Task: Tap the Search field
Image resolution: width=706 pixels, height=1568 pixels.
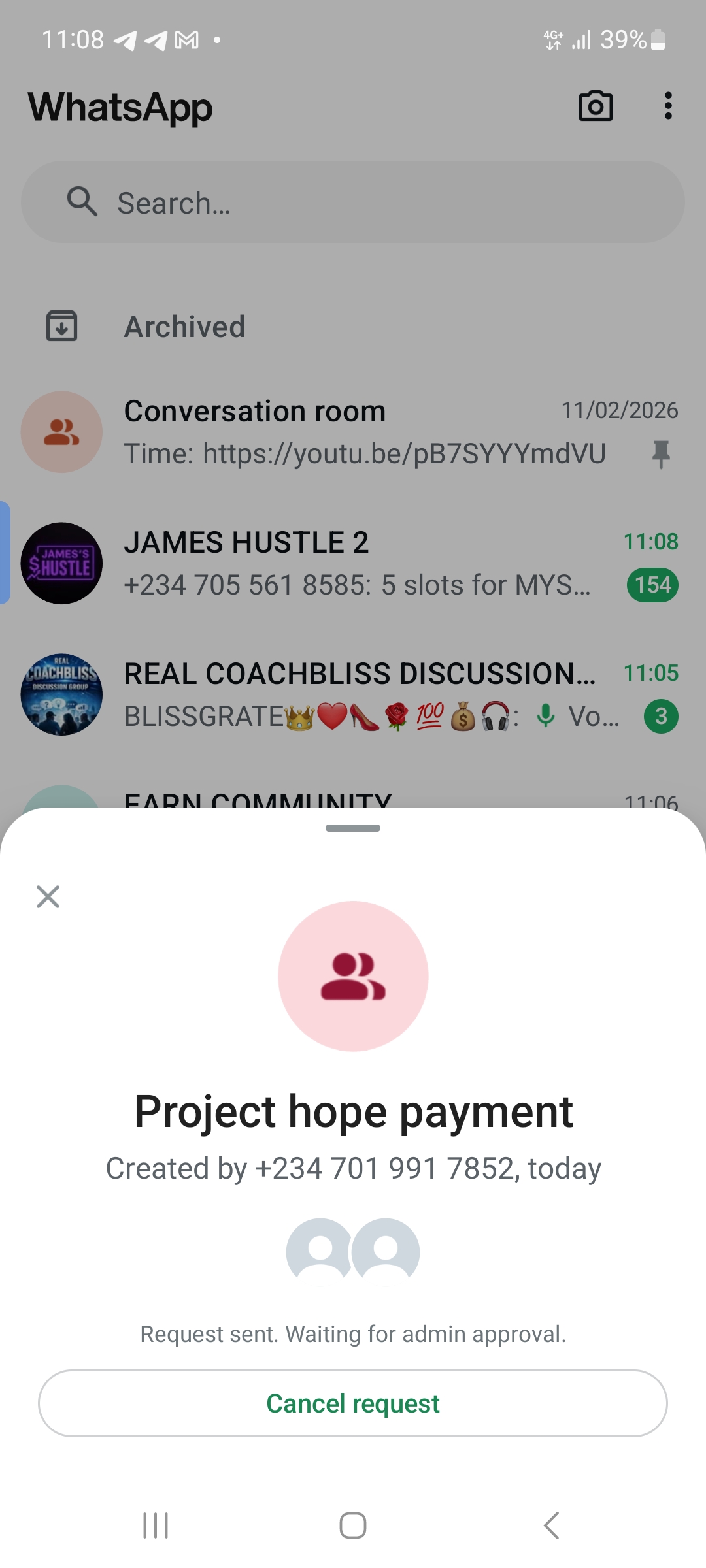Action: click(353, 203)
